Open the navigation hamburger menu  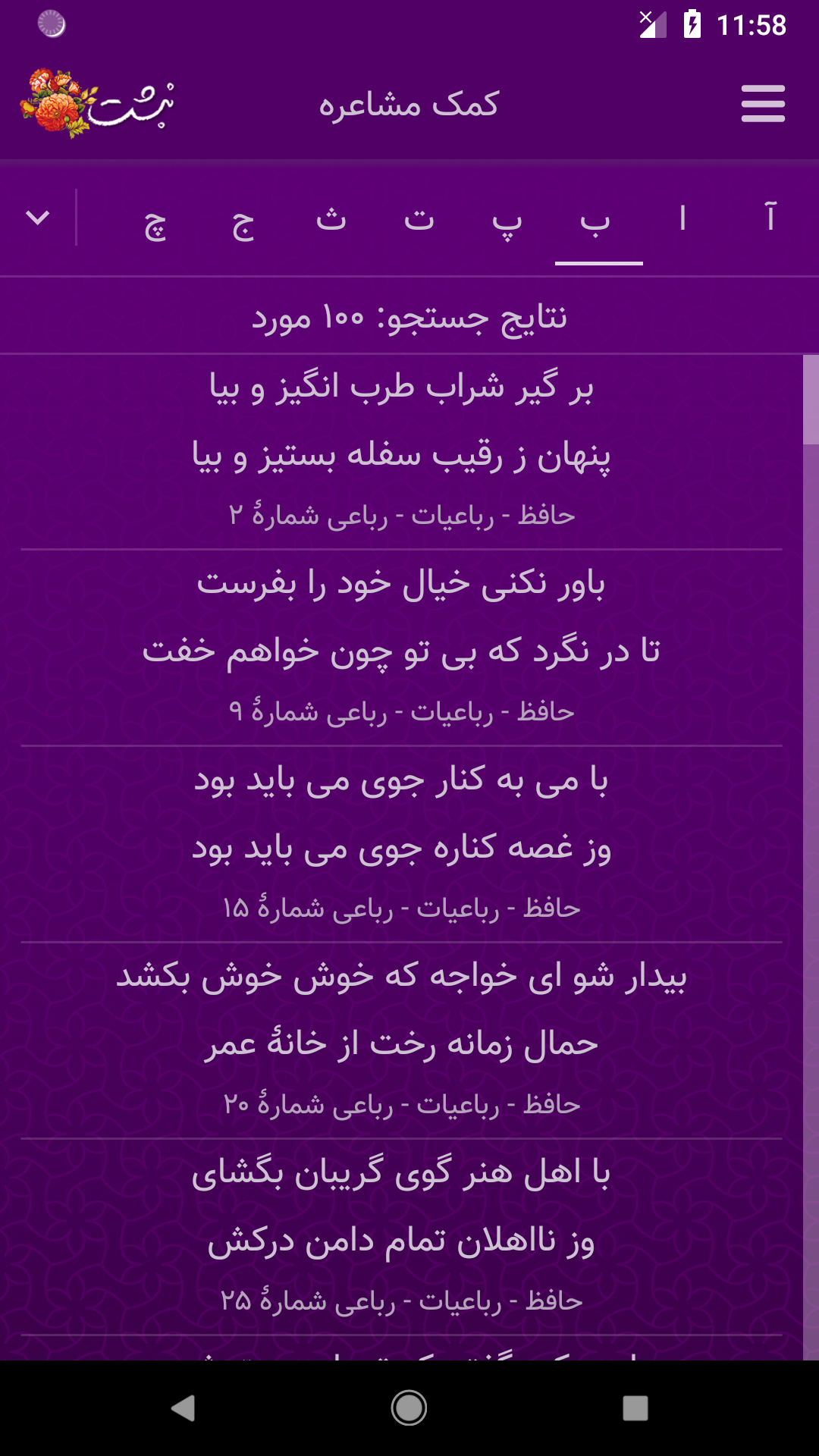pos(764,105)
